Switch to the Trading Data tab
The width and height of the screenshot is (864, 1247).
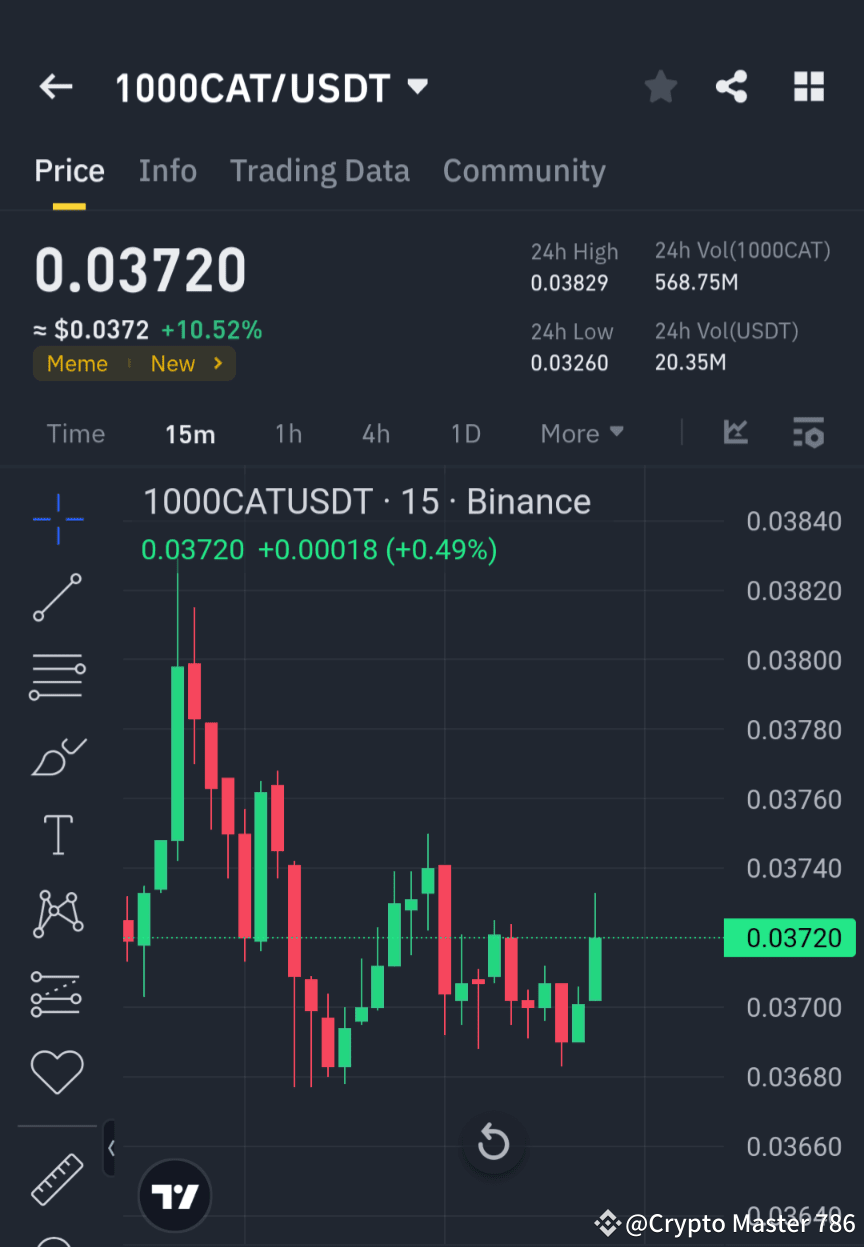coord(320,170)
